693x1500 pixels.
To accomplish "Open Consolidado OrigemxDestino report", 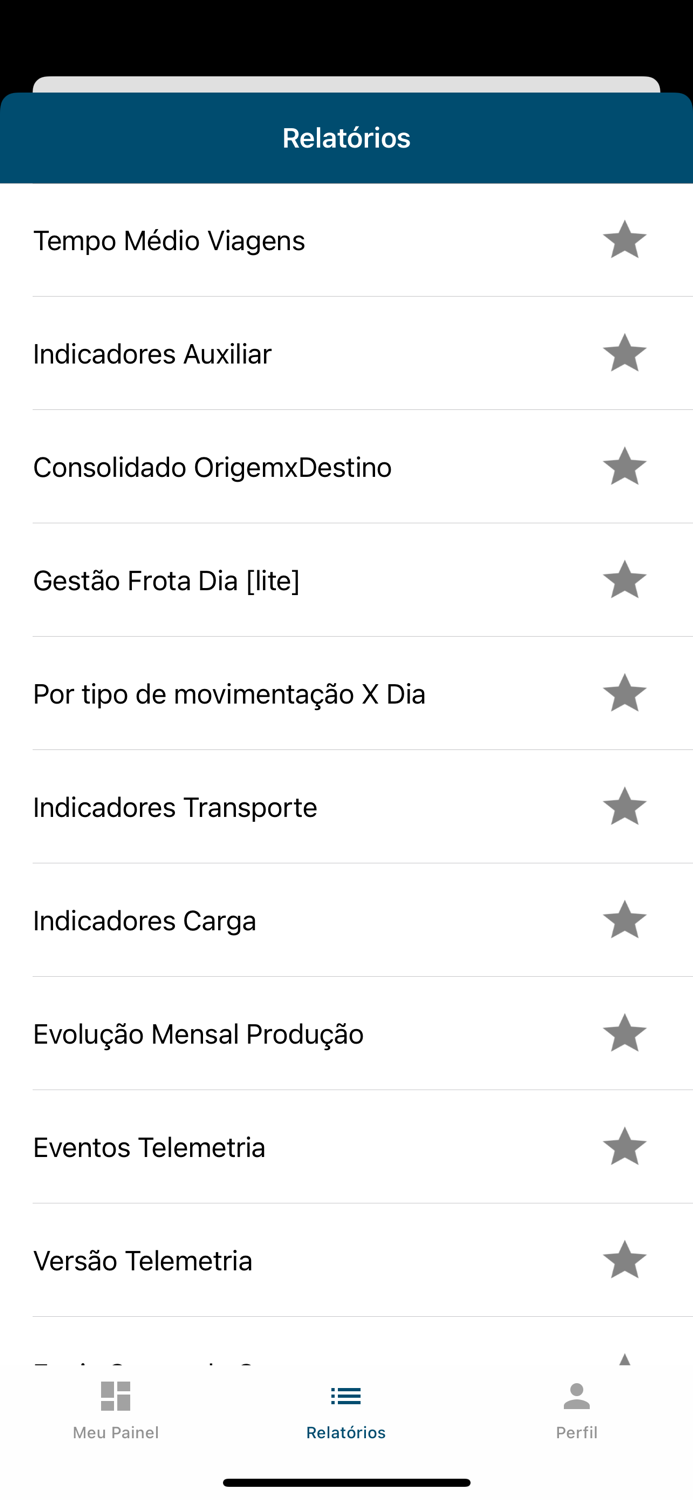I will tap(212, 467).
